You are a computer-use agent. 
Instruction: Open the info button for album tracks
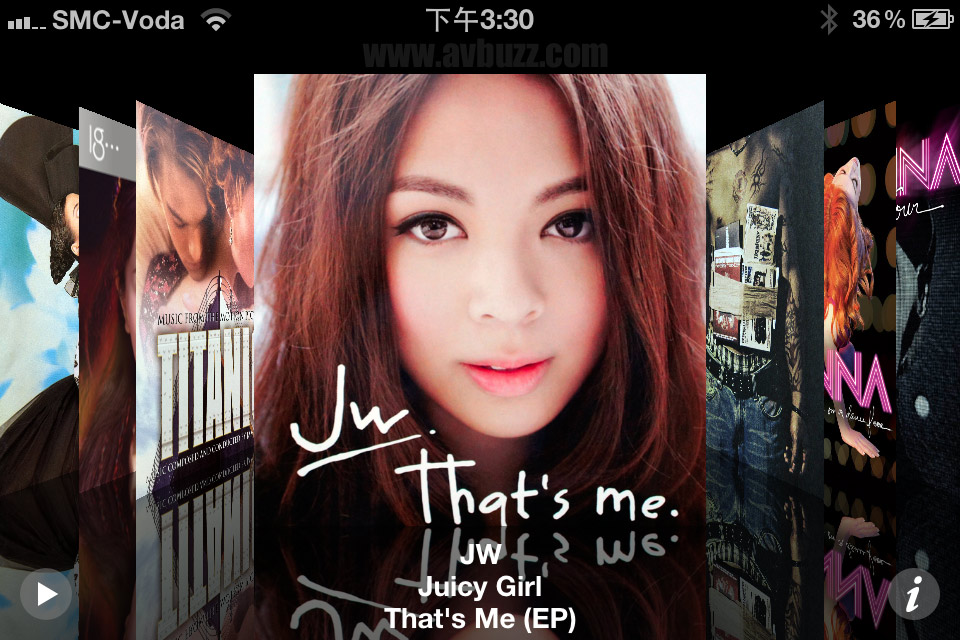tap(913, 595)
